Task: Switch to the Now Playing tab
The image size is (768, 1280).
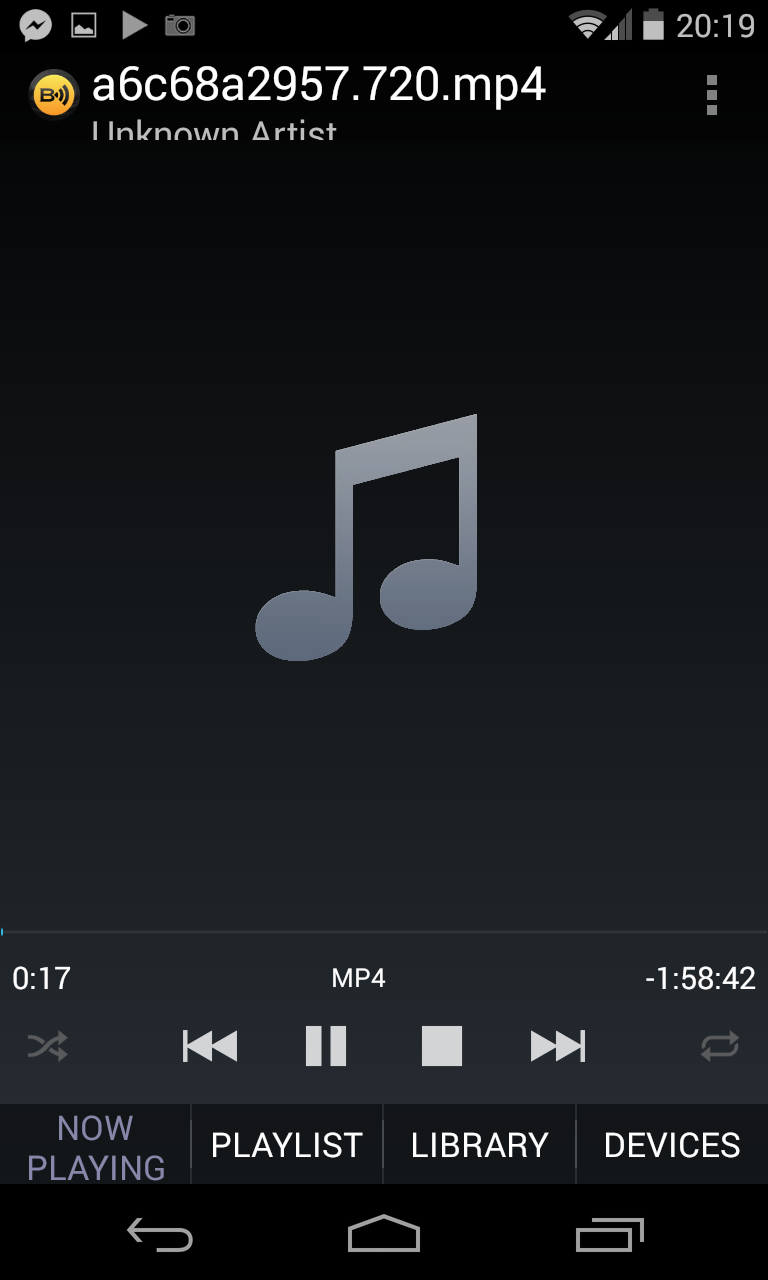Action: pyautogui.click(x=95, y=1146)
